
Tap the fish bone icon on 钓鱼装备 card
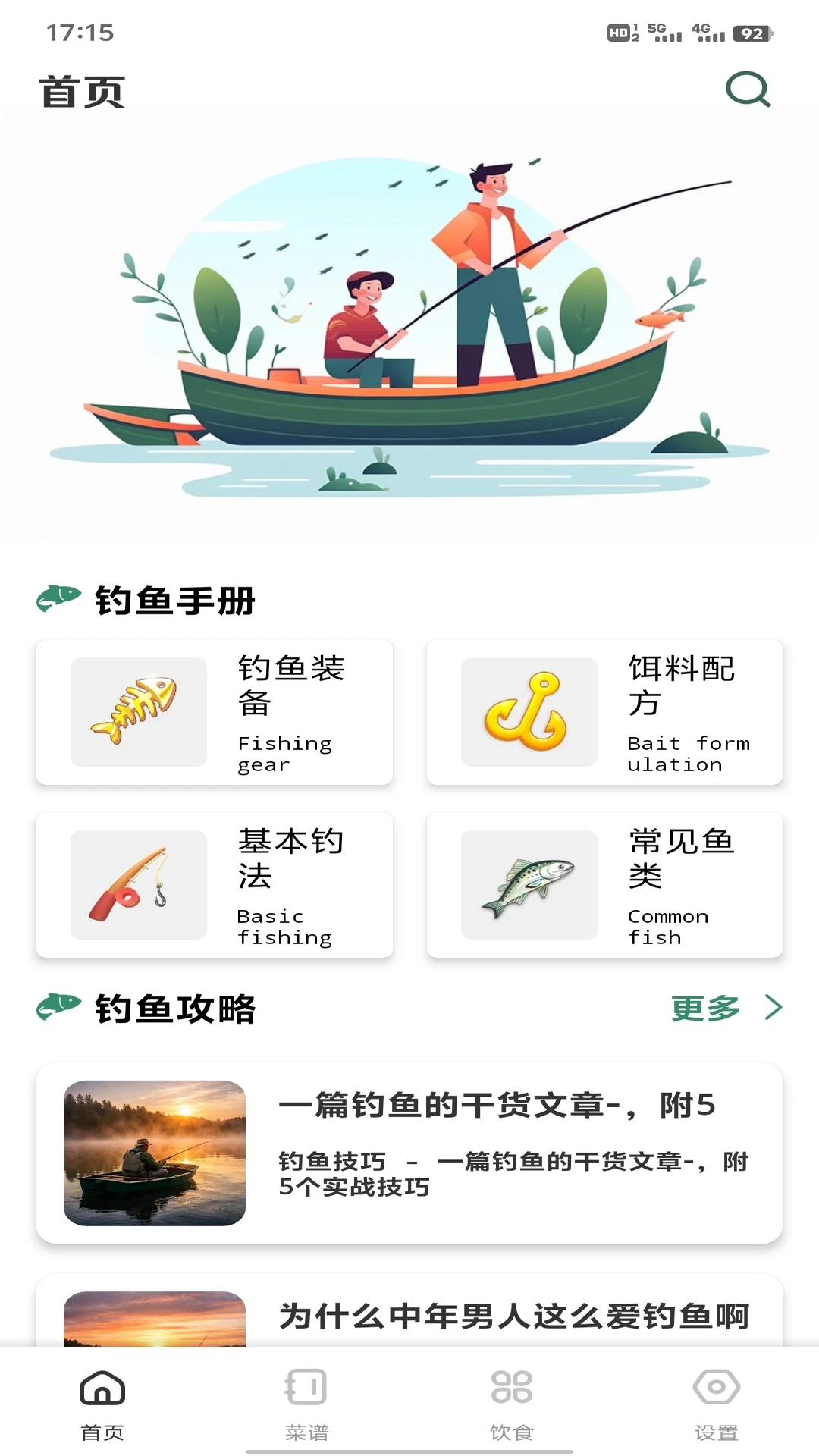pos(138,711)
